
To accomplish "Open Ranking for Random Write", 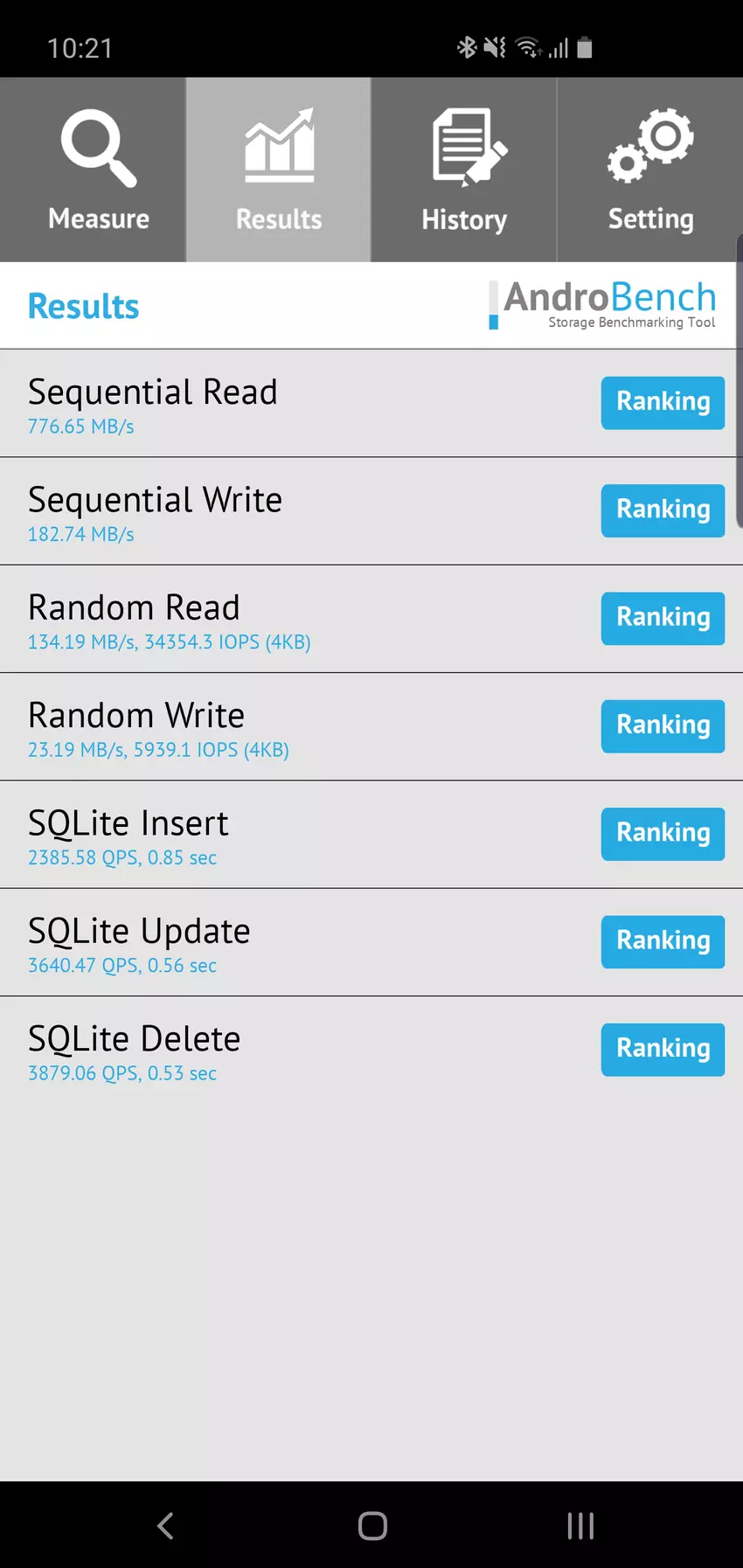I will pyautogui.click(x=663, y=726).
